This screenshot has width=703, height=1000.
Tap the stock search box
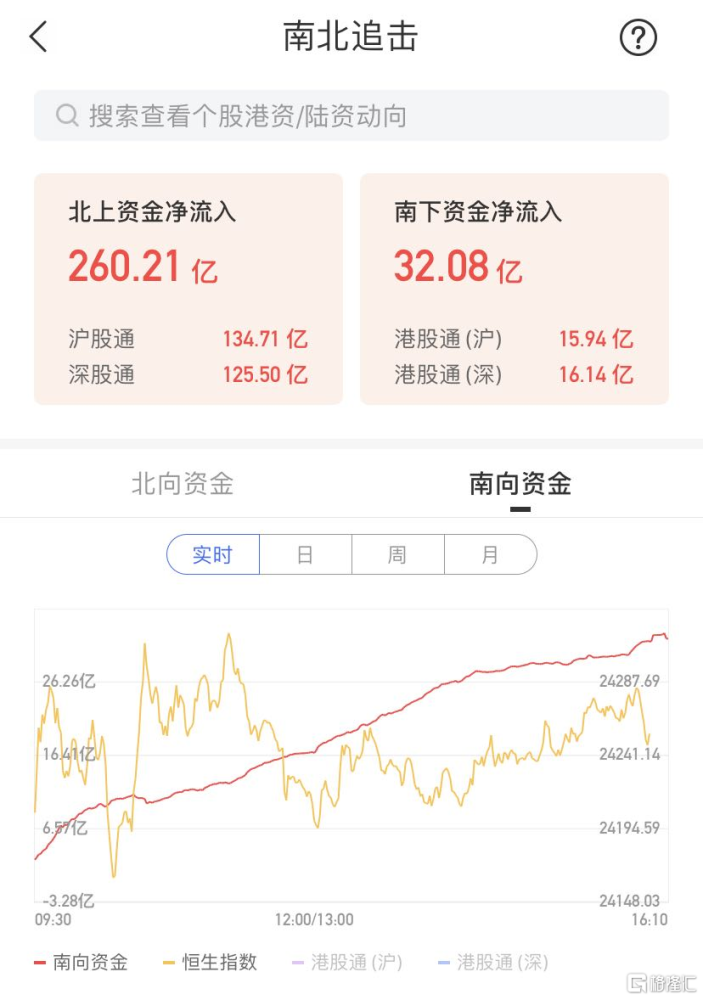pos(351,116)
